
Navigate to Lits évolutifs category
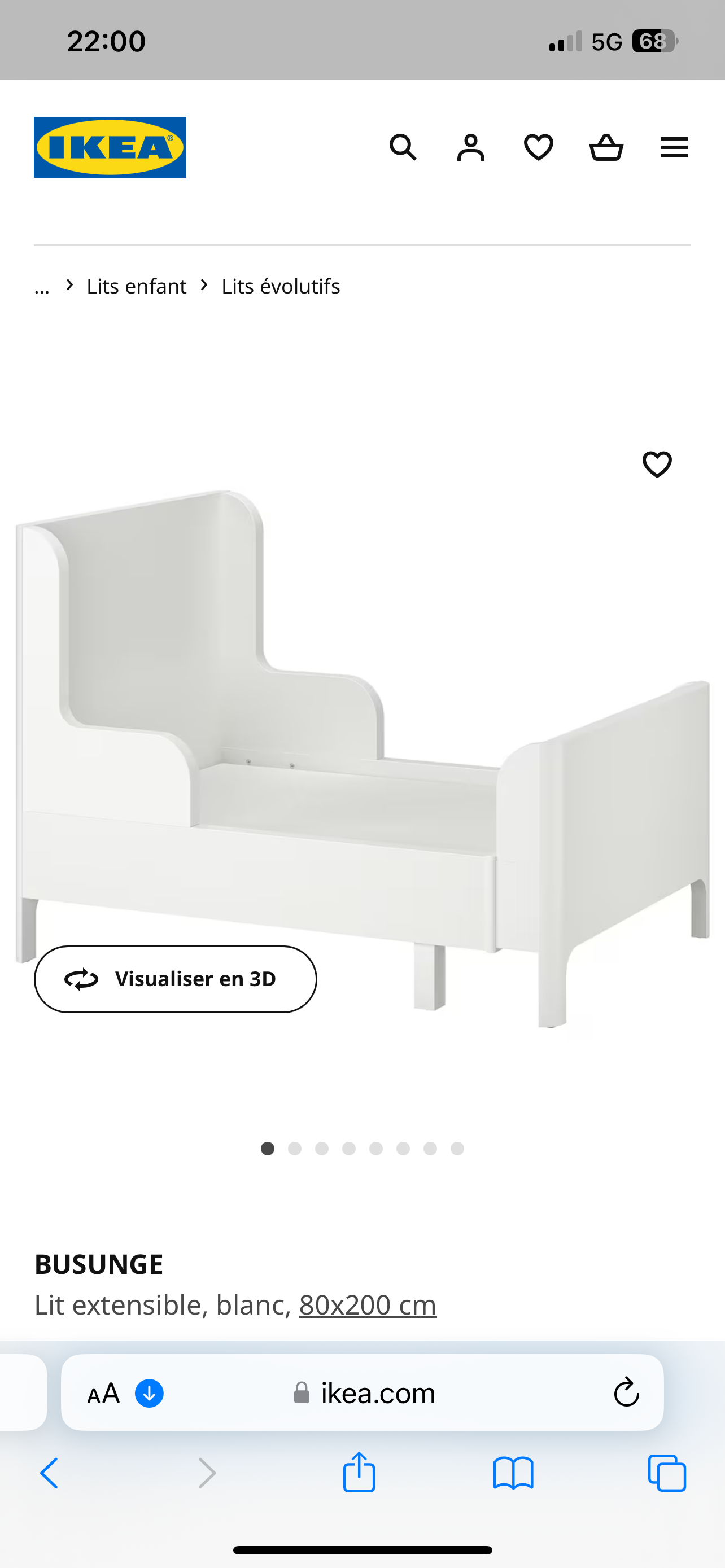tap(280, 286)
